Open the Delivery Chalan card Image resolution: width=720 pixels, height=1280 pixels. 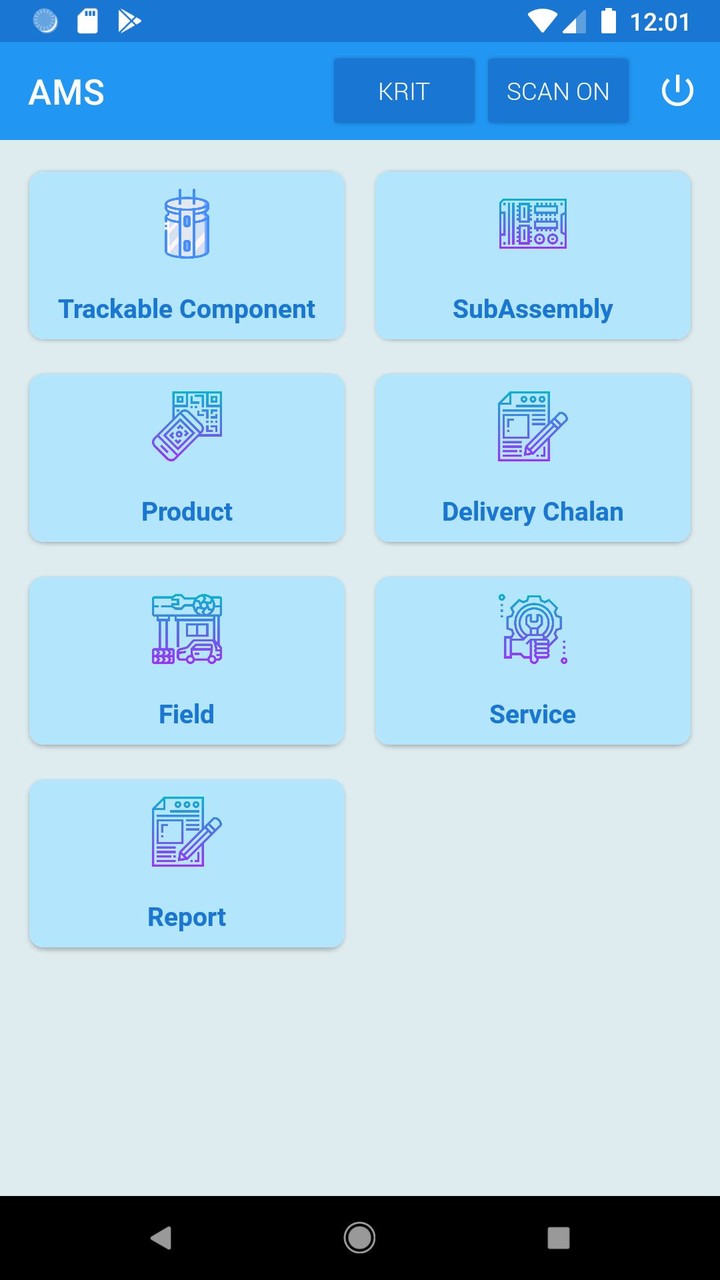[x=532, y=458]
